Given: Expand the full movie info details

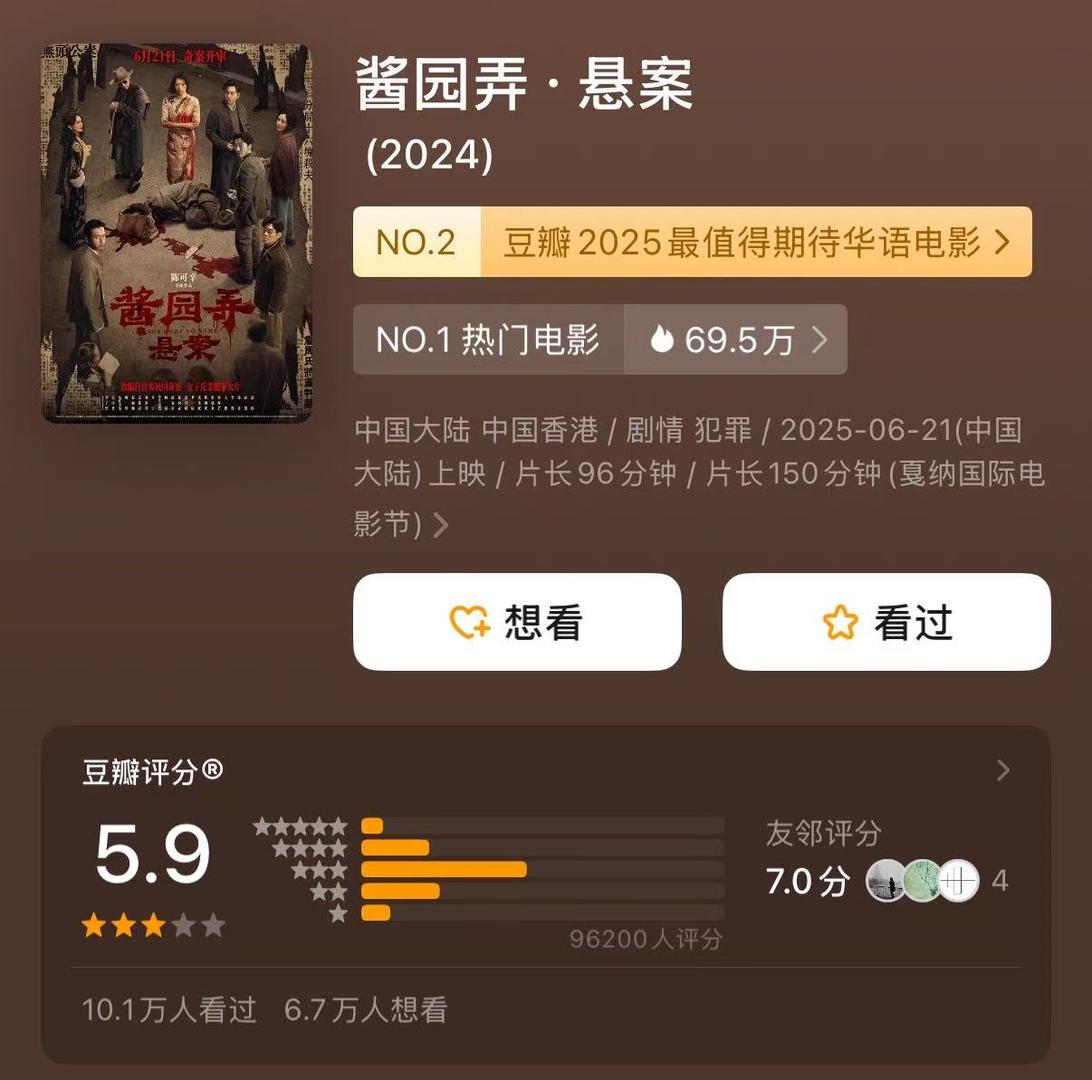Looking at the screenshot, I should pyautogui.click(x=441, y=525).
